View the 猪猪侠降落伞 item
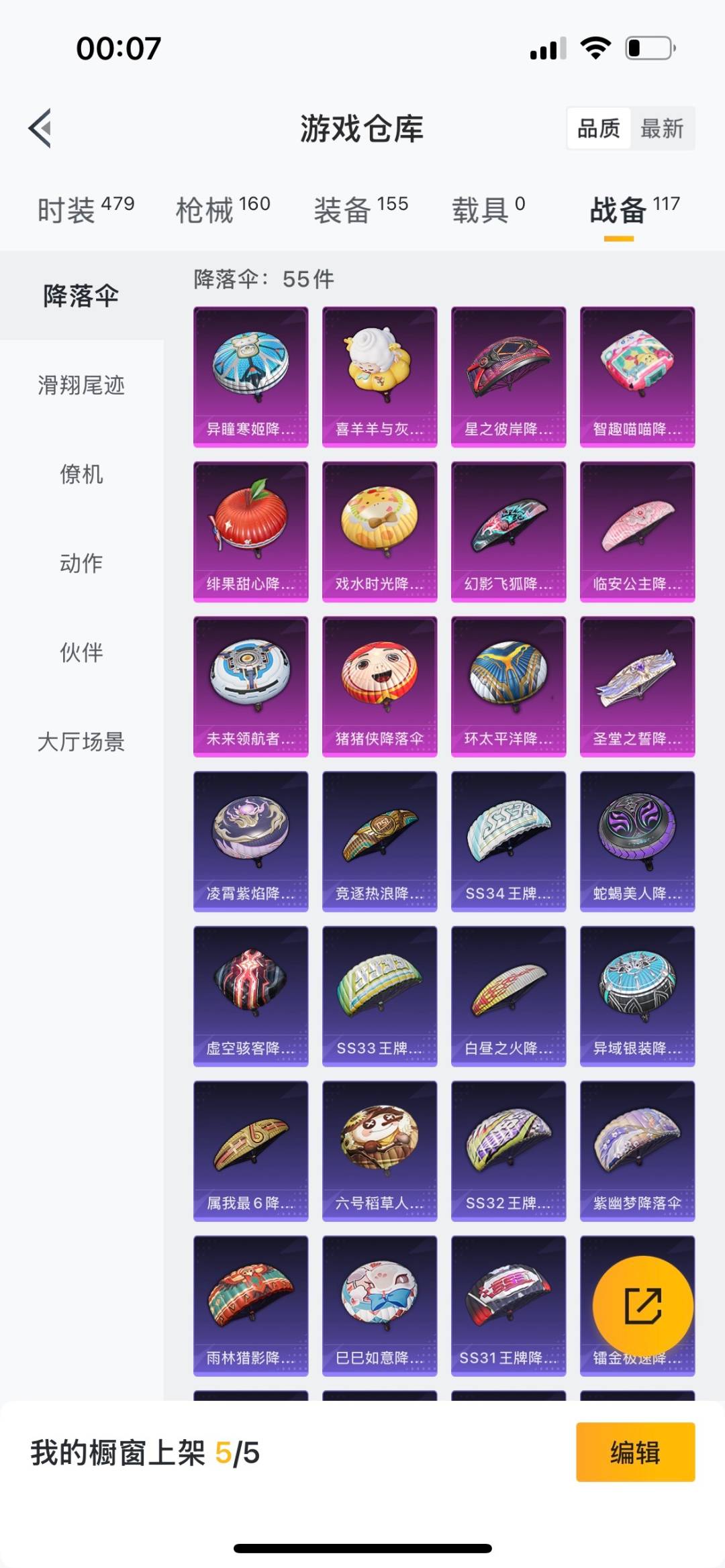Viewport: 725px width, 1568px height. click(380, 686)
